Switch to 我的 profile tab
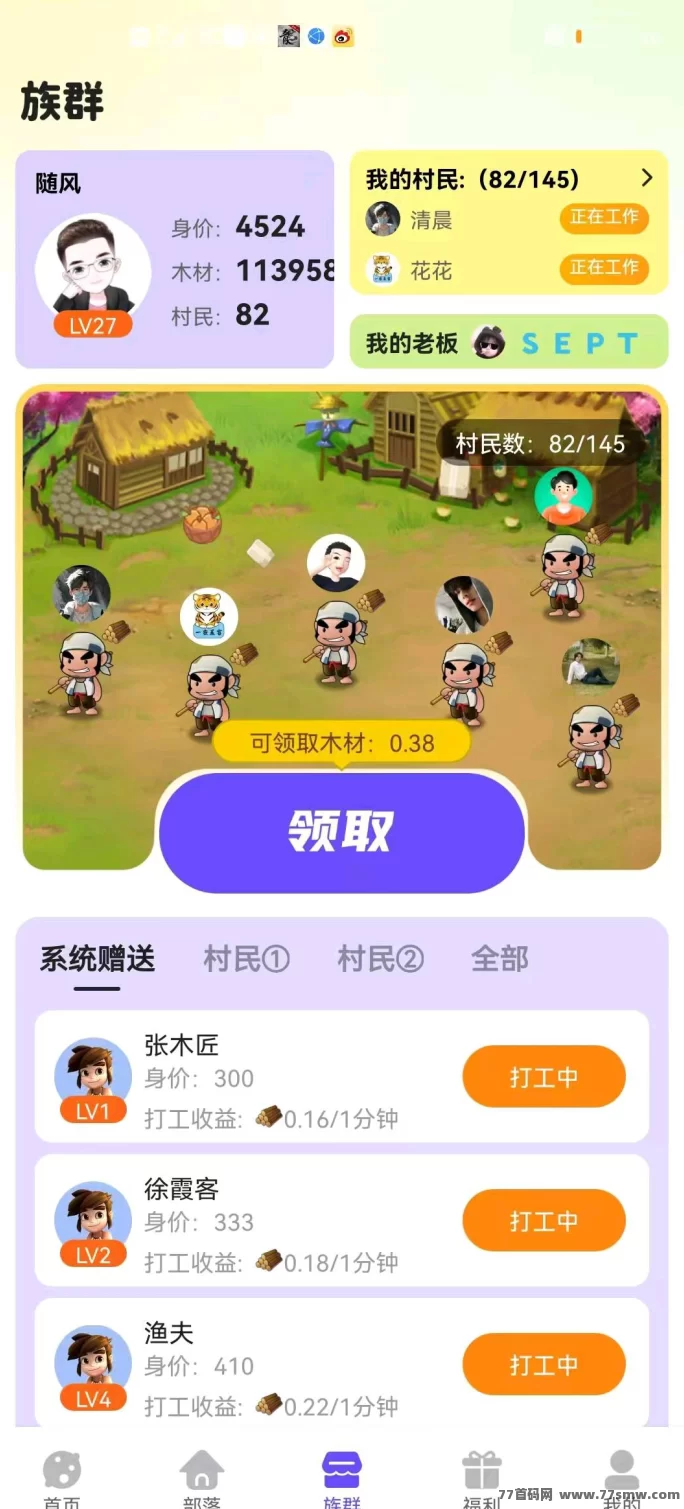This screenshot has width=684, height=1509. (621, 1477)
